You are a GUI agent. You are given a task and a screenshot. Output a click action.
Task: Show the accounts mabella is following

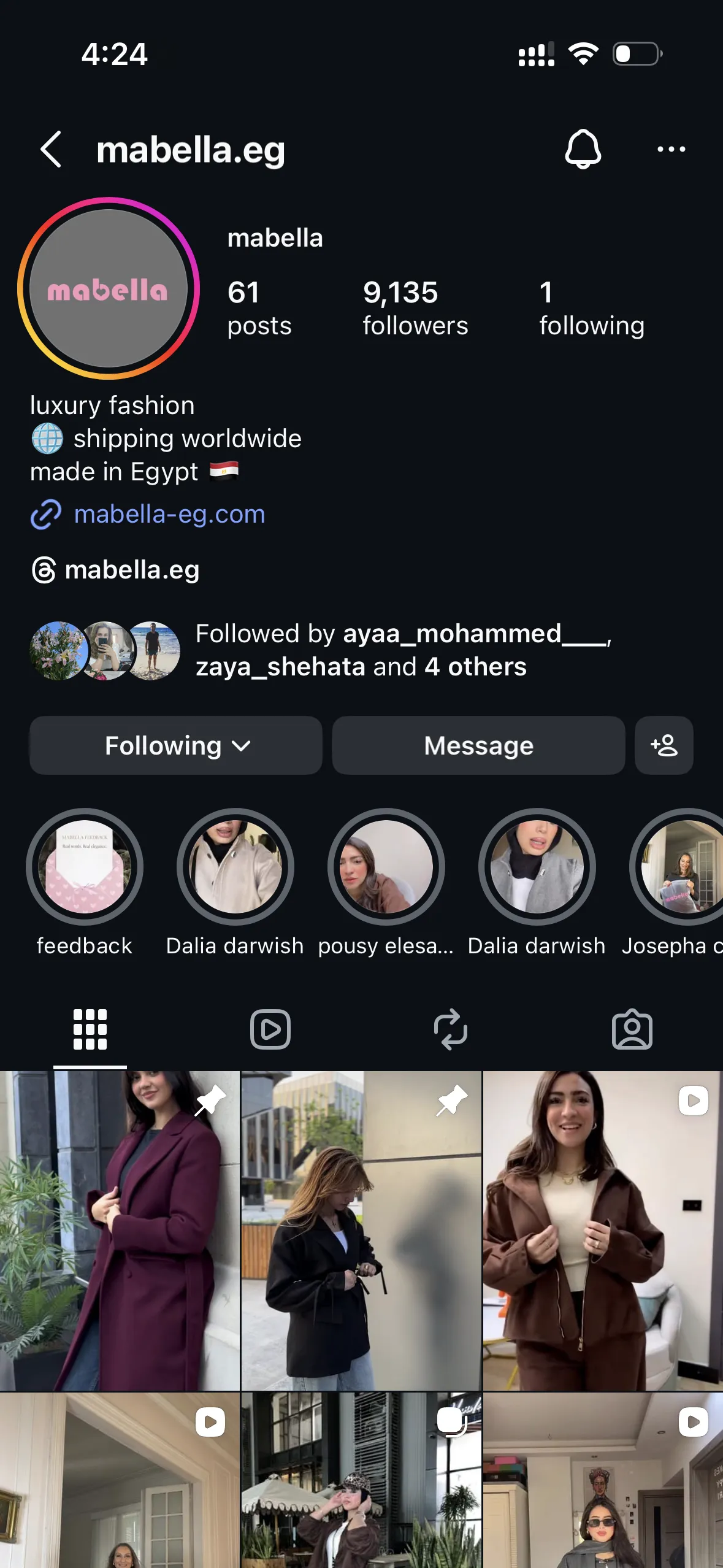(591, 308)
